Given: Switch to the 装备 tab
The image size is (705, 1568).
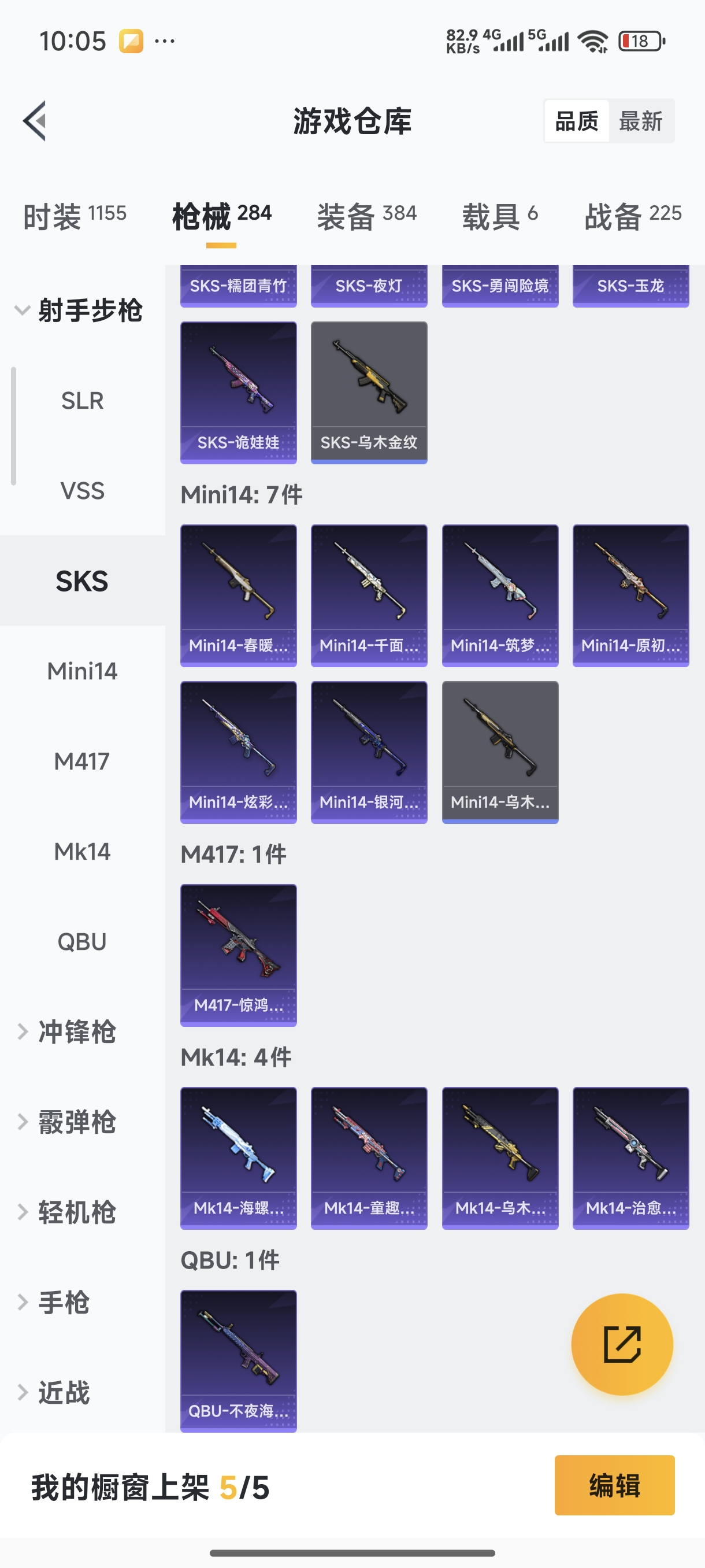Looking at the screenshot, I should (366, 216).
